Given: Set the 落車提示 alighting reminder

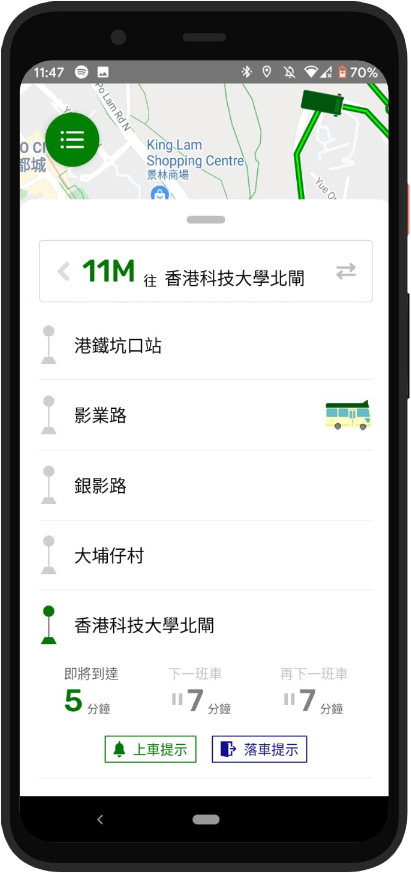Looking at the screenshot, I should pyautogui.click(x=260, y=749).
